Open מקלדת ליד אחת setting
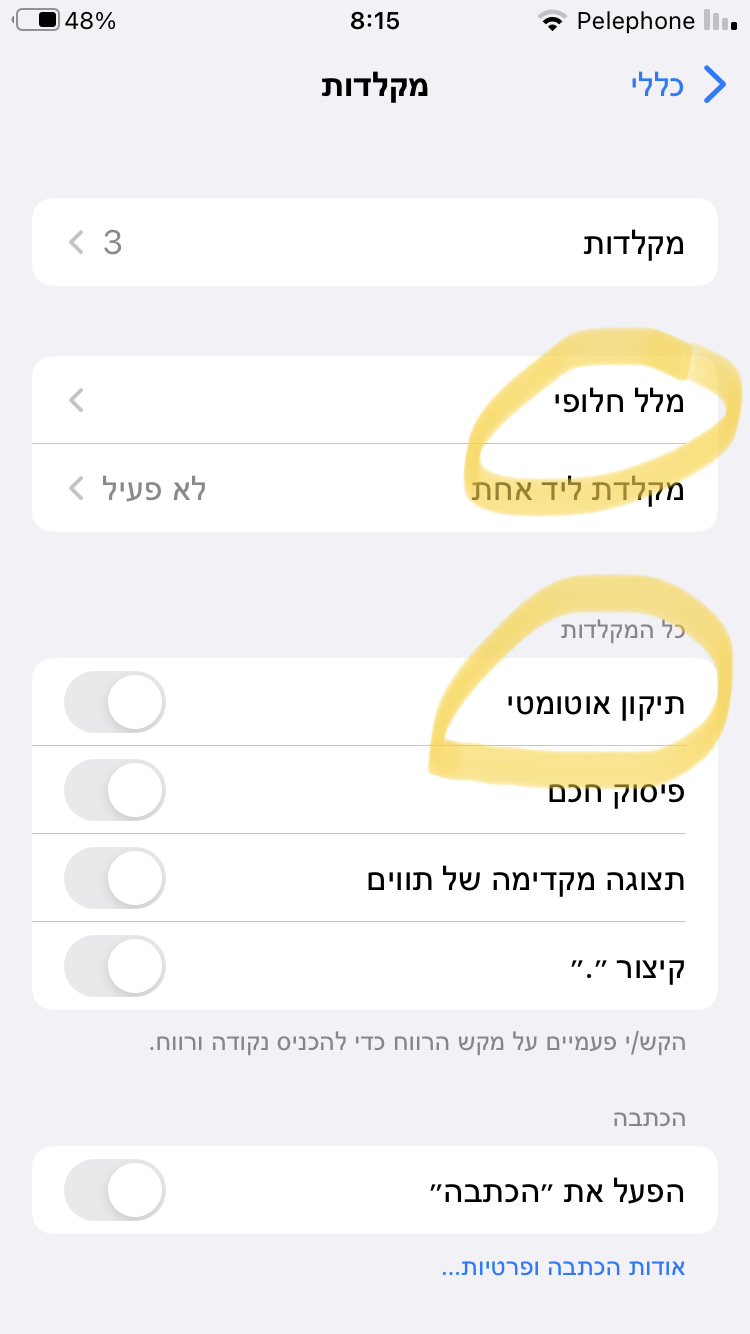 click(x=375, y=489)
